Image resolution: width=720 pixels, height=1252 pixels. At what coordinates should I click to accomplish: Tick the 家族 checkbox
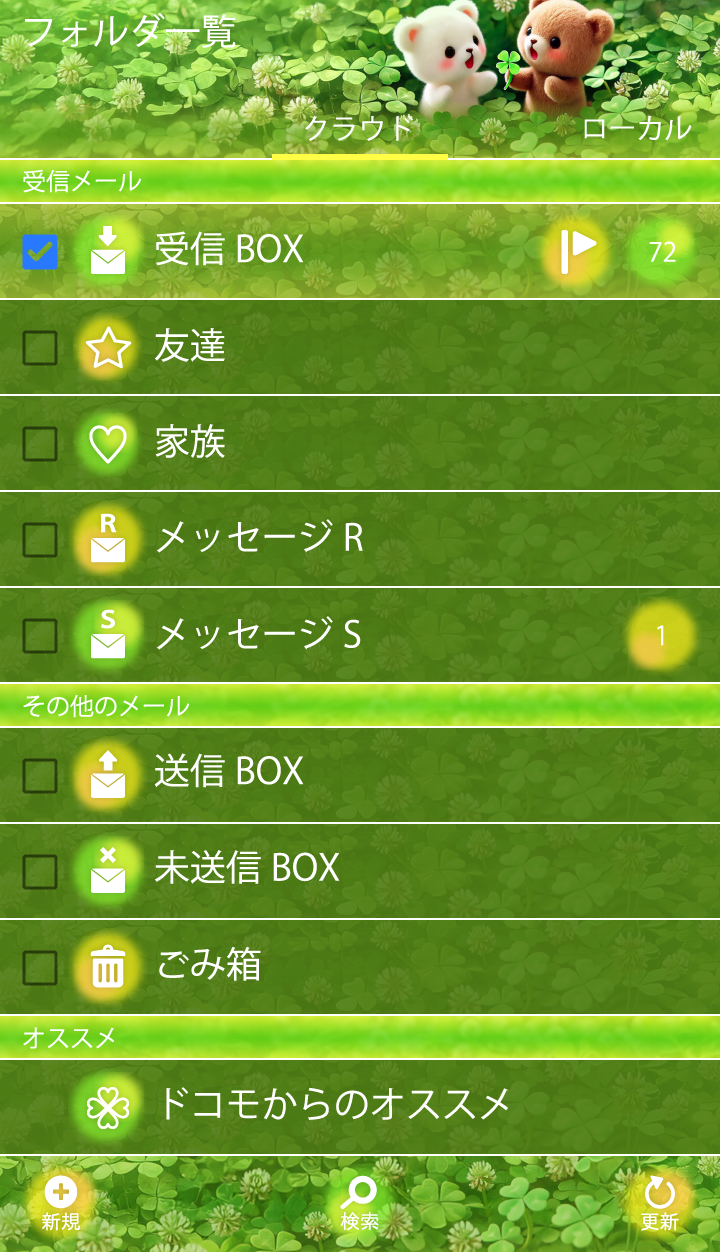click(40, 444)
